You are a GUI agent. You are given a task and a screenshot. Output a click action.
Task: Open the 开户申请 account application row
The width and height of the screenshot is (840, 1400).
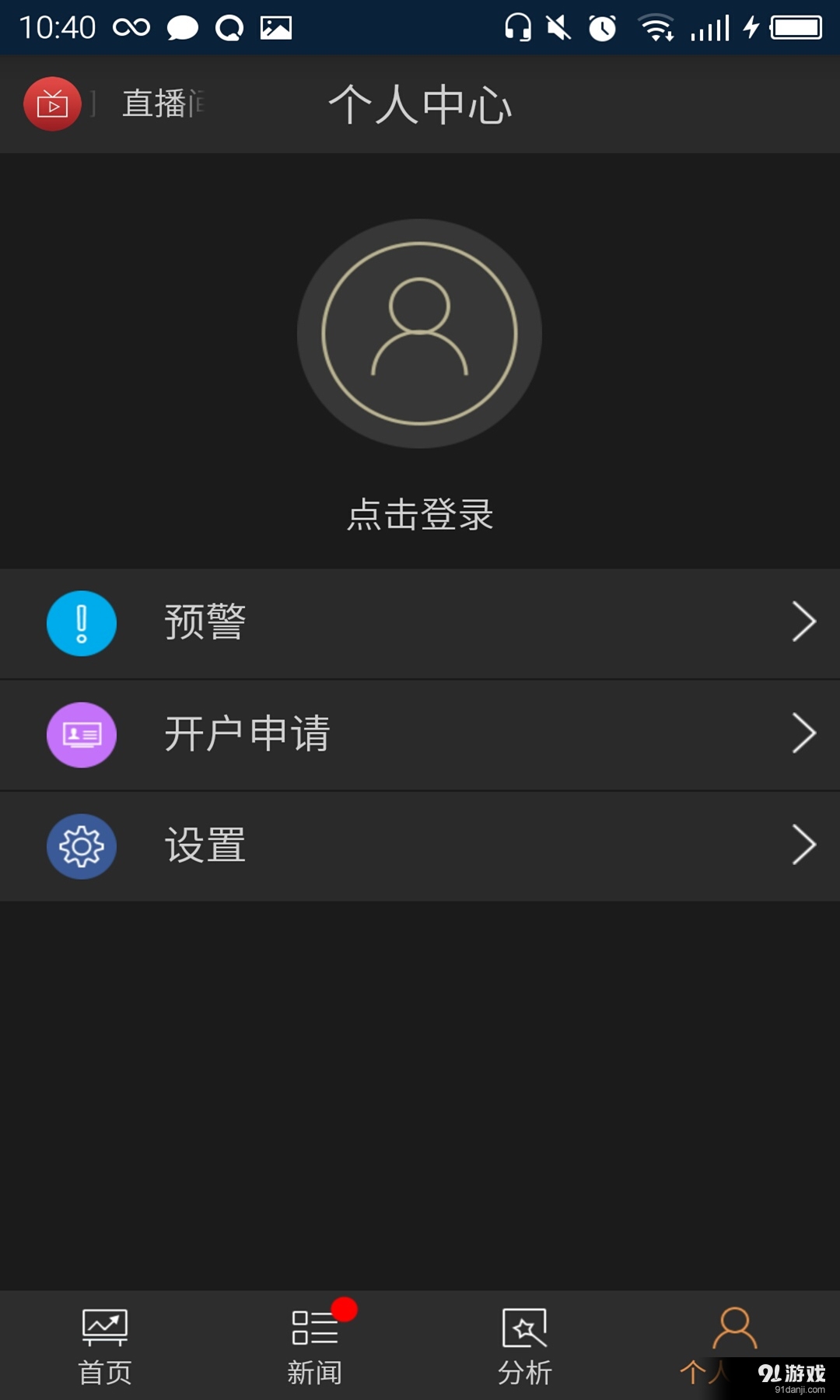[x=420, y=734]
